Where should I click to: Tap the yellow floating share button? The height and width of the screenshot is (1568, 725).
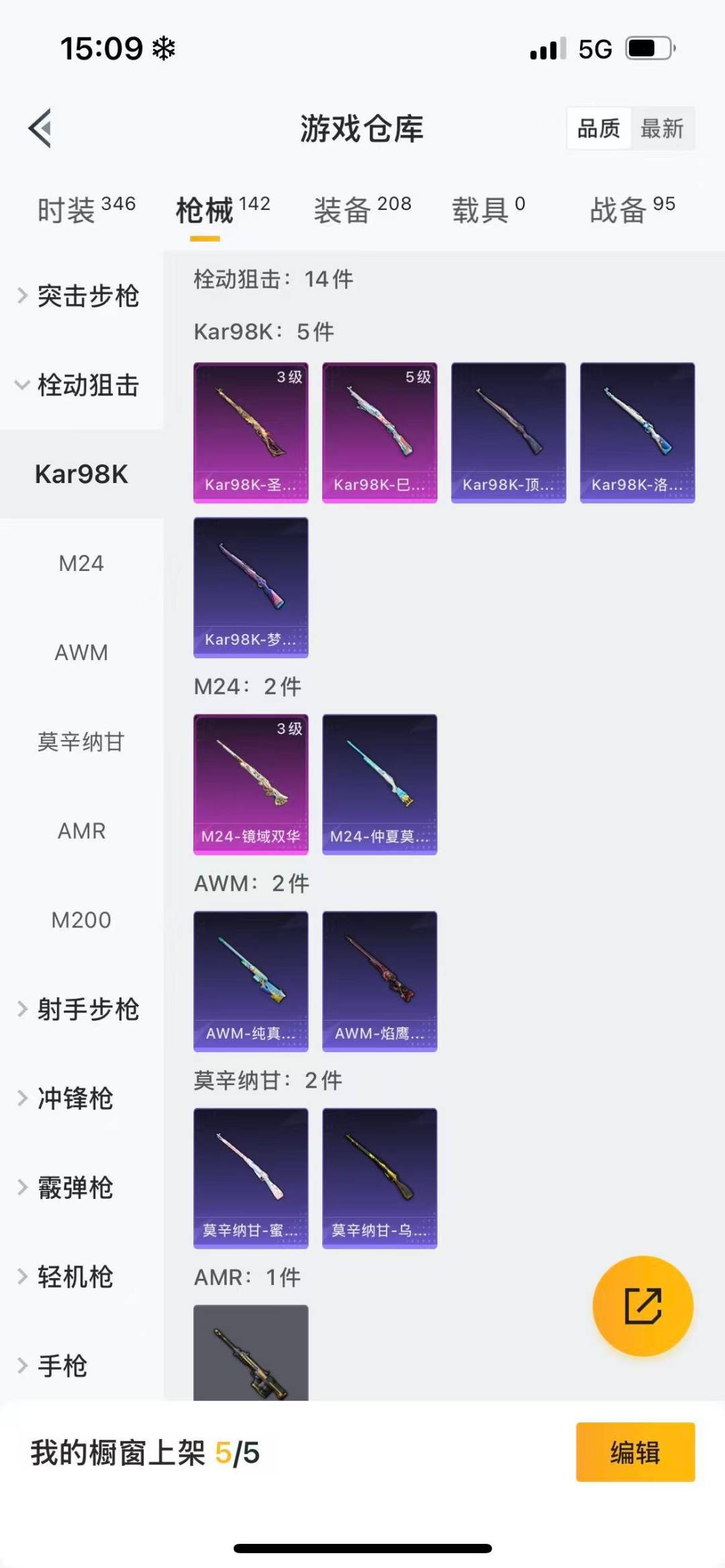642,1306
